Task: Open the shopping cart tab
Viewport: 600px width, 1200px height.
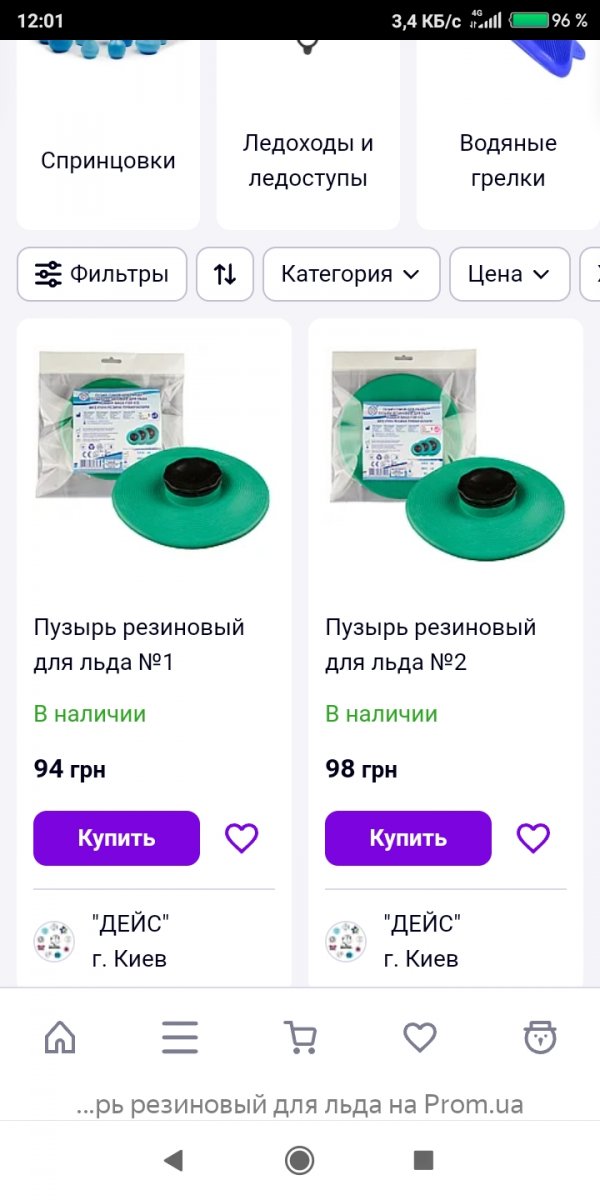Action: [x=300, y=1038]
